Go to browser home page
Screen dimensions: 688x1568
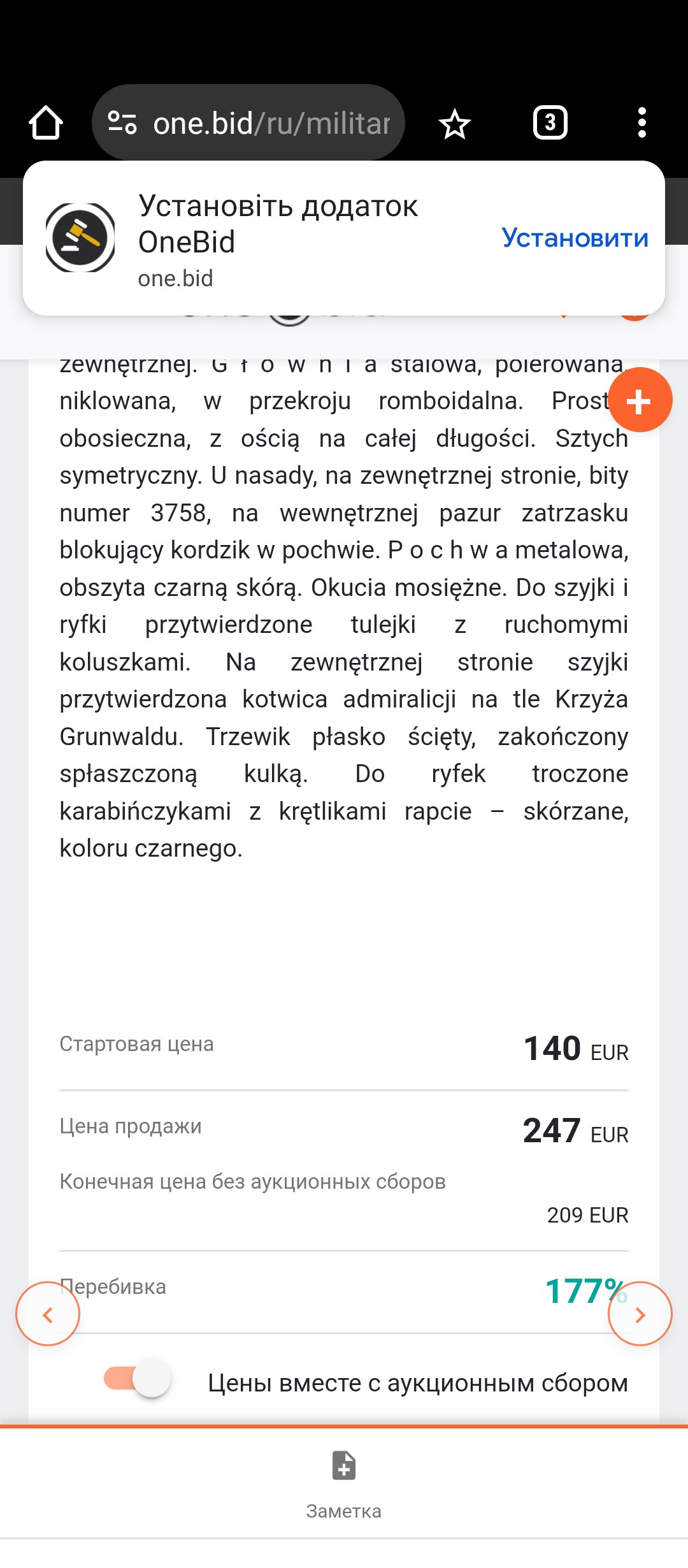click(46, 122)
